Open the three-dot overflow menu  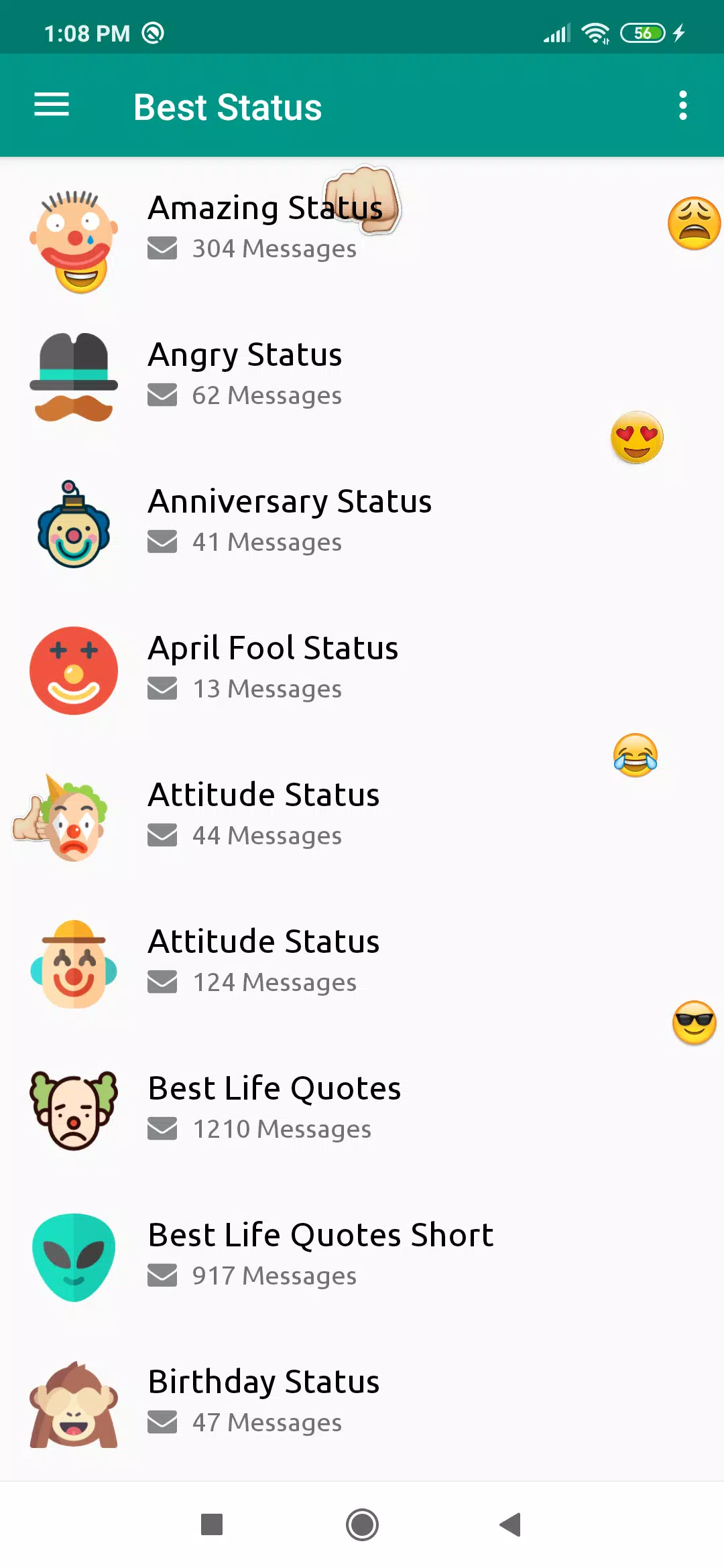point(682,105)
